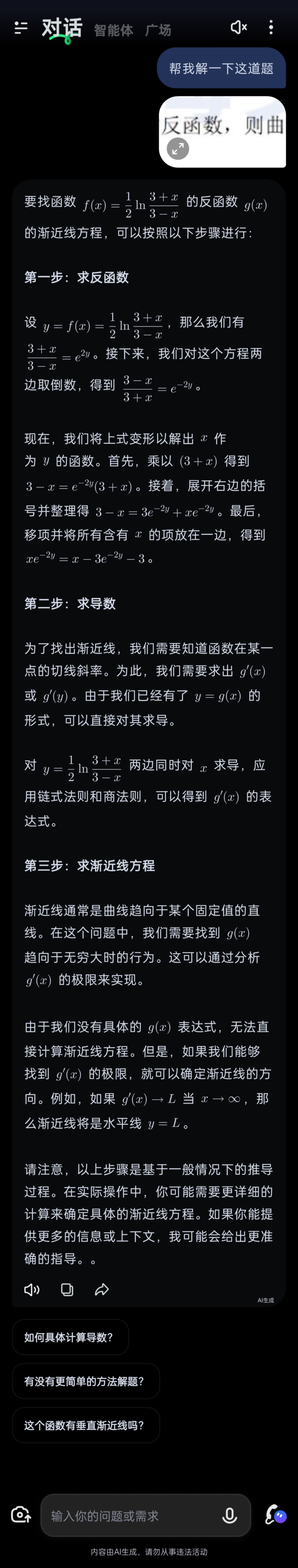
Task: Open the three-dot overflow menu
Action: click(271, 27)
